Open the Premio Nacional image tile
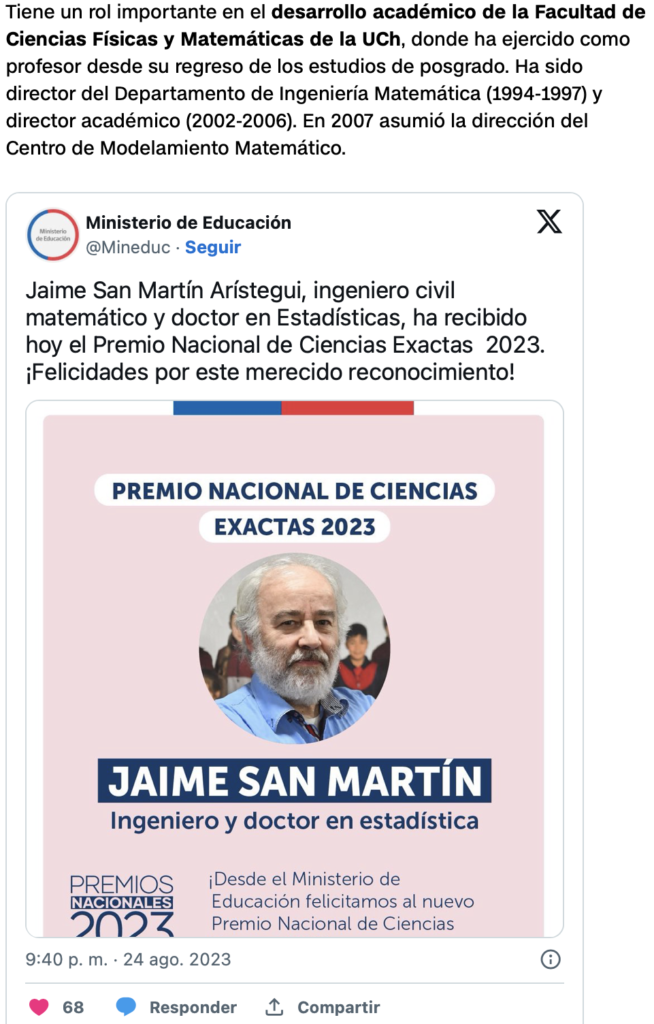 [294, 668]
